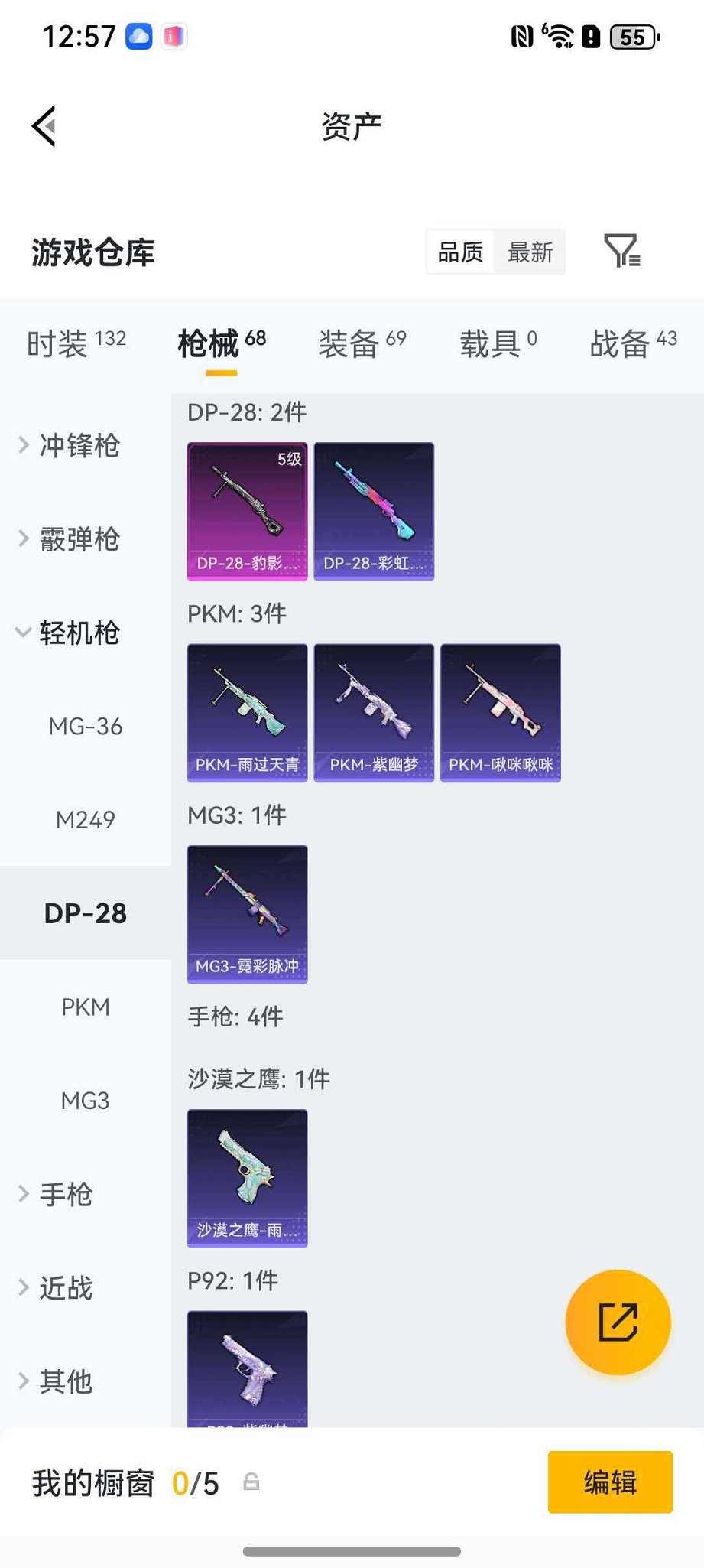The width and height of the screenshot is (704, 1568).
Task: Keep sorting on 最新
Action: click(x=530, y=252)
